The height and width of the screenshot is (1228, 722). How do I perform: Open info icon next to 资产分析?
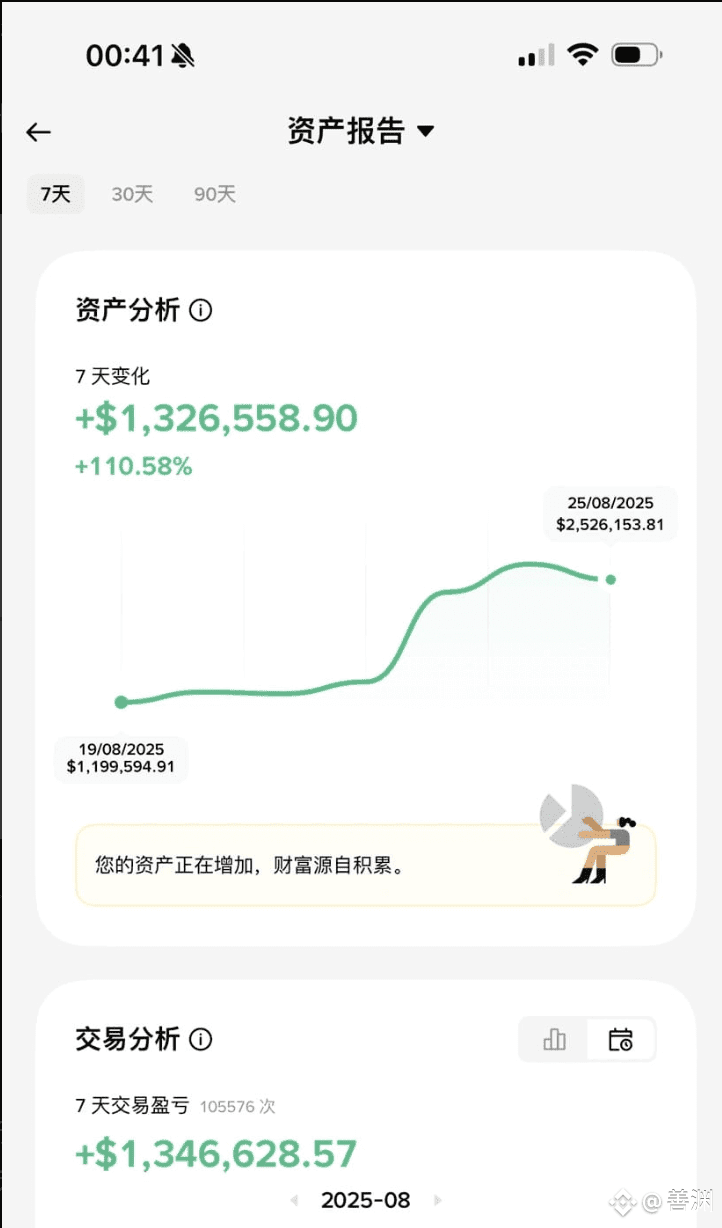[201, 311]
